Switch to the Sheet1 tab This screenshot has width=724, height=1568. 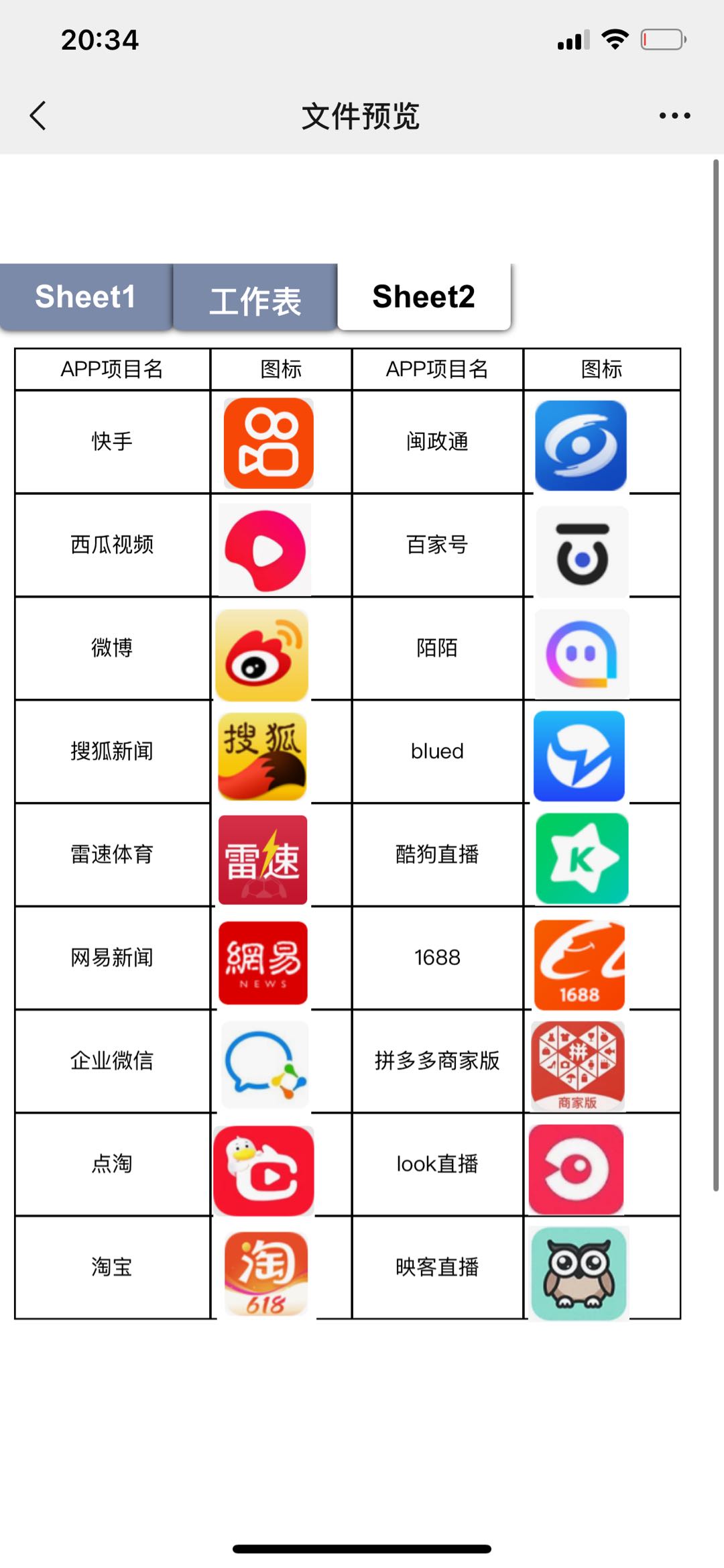click(x=86, y=296)
